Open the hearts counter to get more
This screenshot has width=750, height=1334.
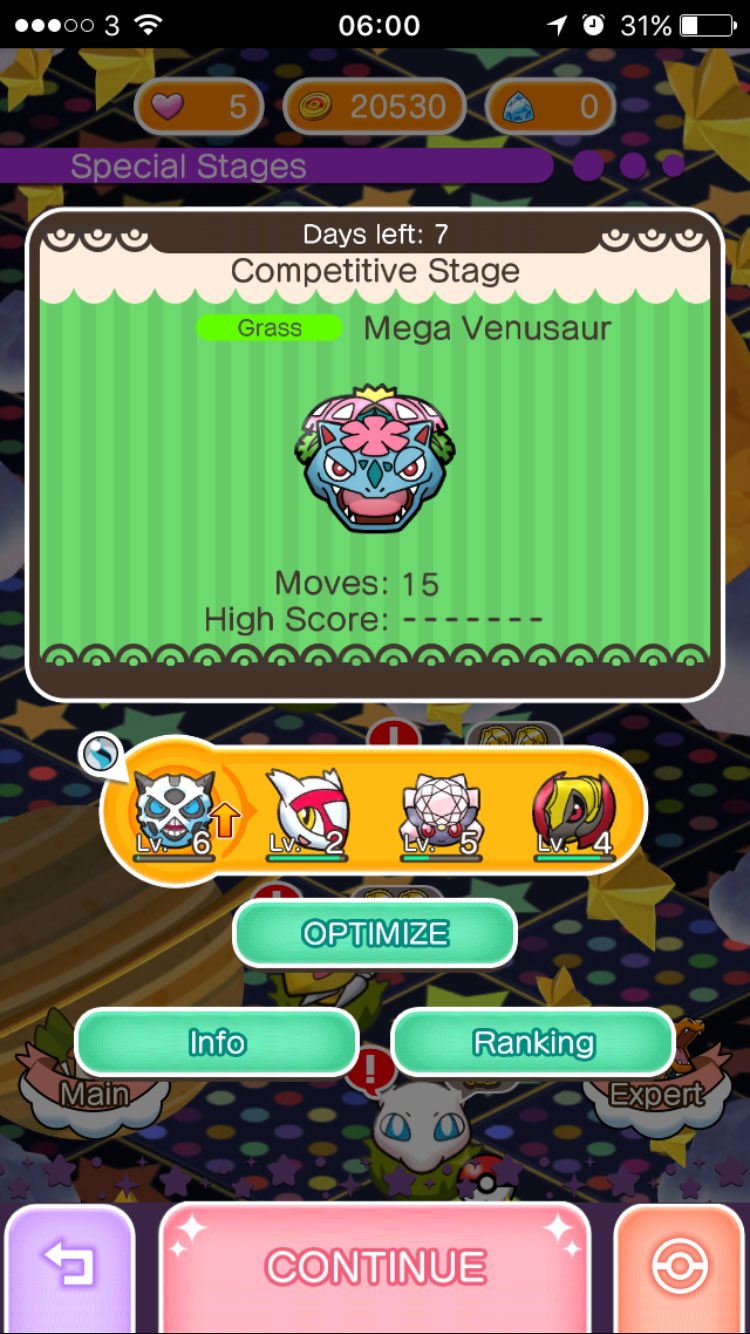(x=198, y=106)
